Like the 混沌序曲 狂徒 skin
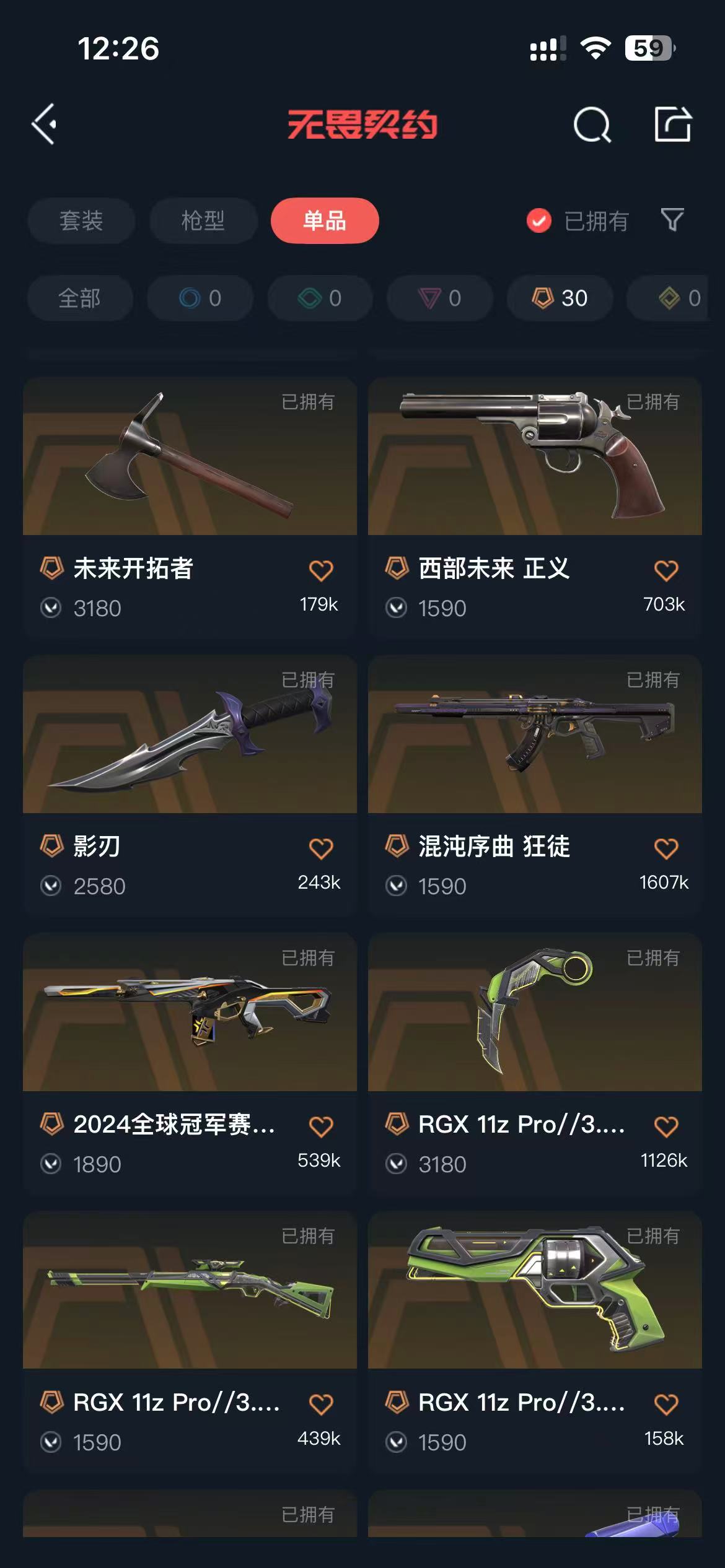The image size is (725, 1568). click(666, 848)
